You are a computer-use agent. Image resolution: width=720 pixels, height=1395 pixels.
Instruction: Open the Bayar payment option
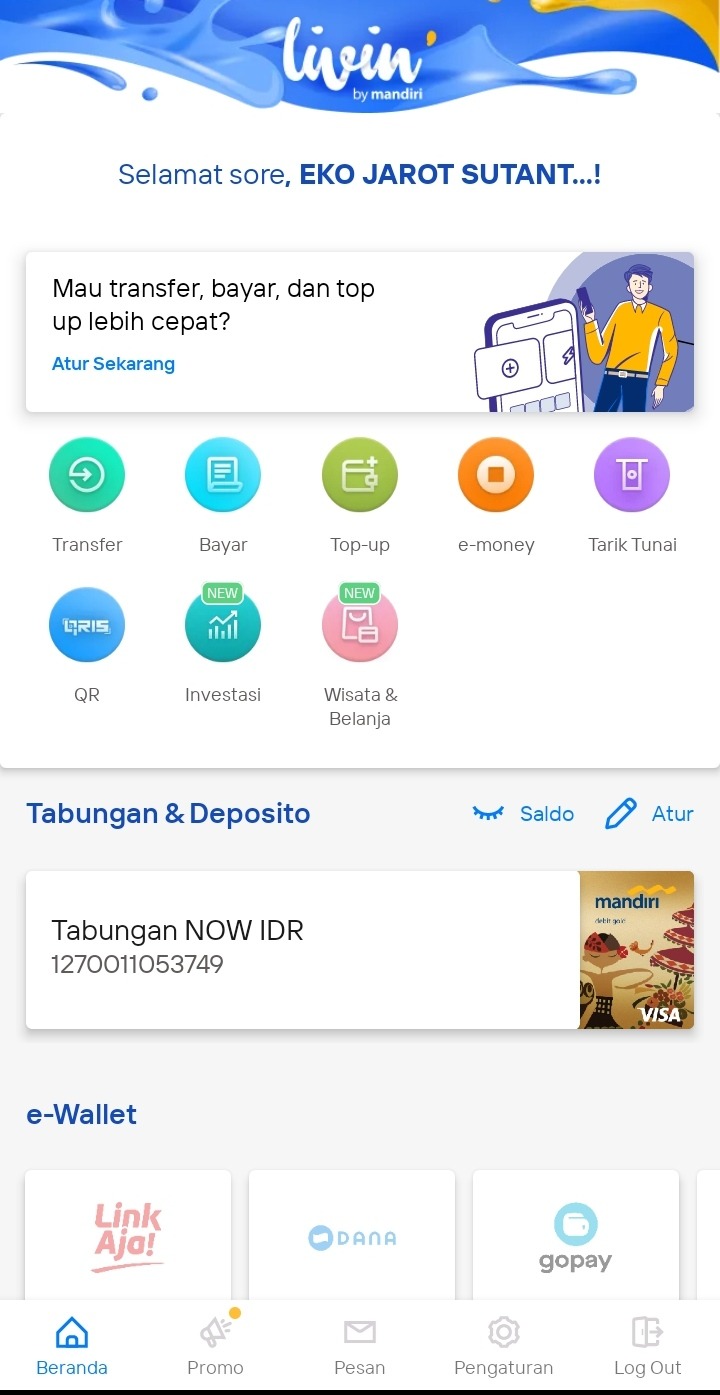click(223, 476)
